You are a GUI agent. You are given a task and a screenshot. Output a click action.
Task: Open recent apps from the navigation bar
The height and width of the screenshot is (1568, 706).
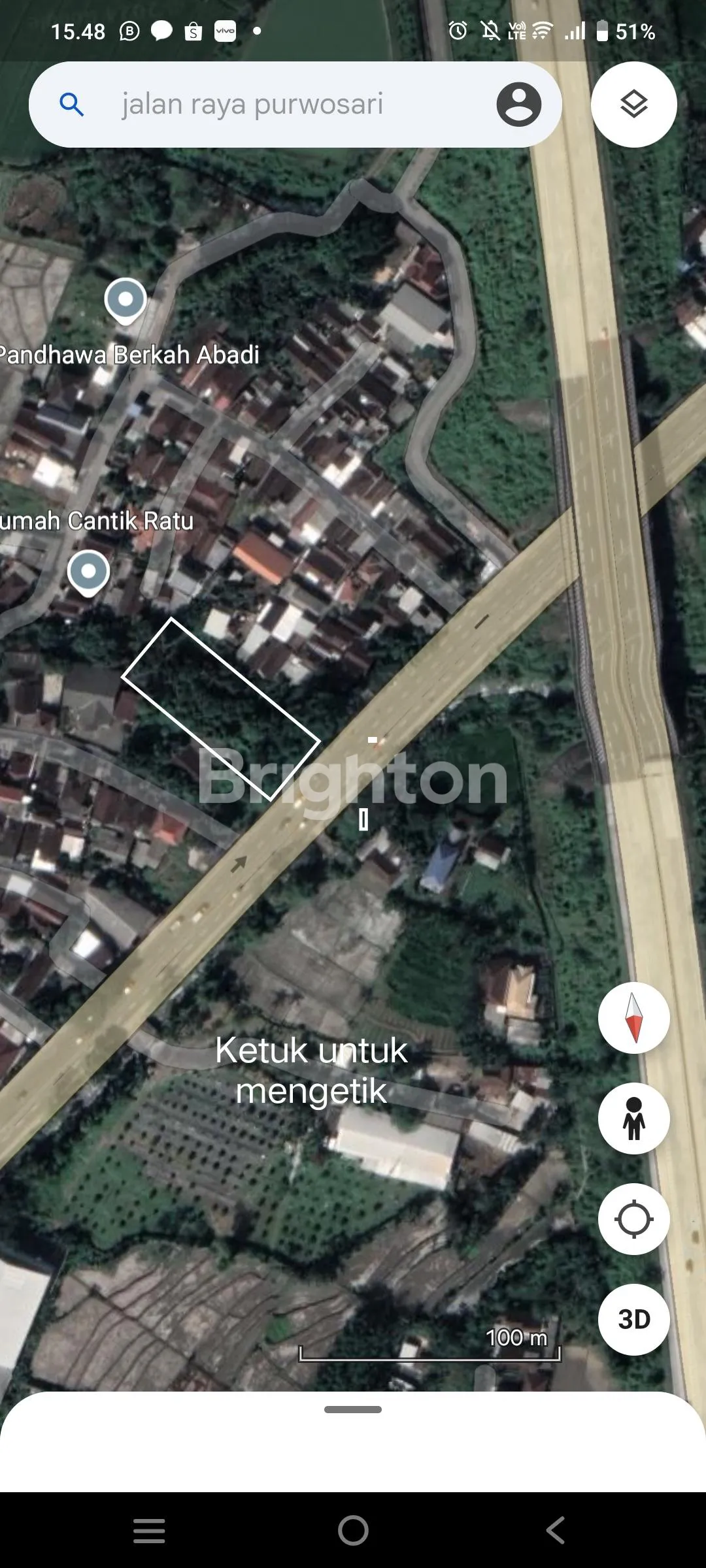(x=149, y=1530)
